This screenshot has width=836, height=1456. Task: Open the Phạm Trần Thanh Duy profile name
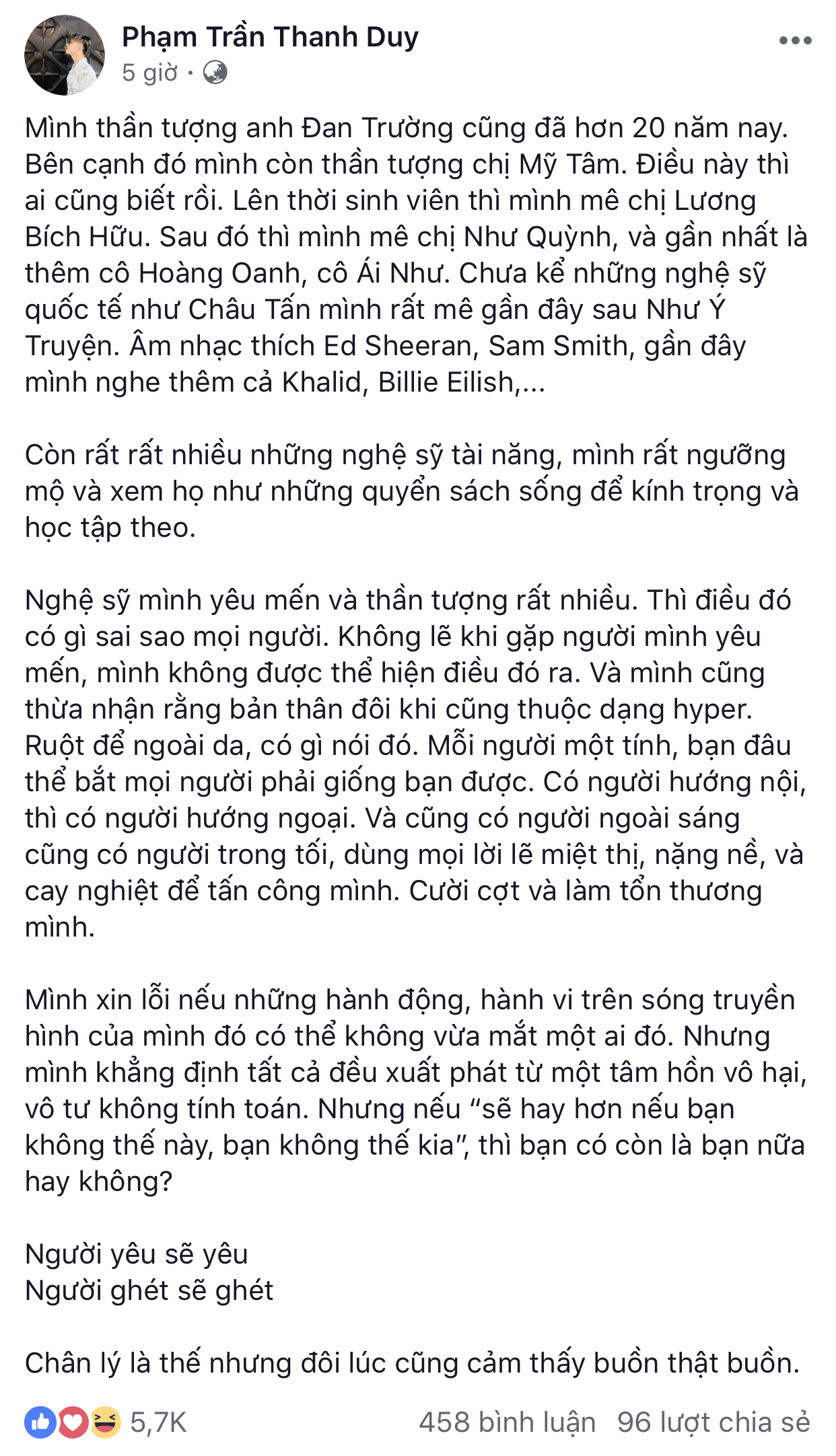[x=270, y=37]
